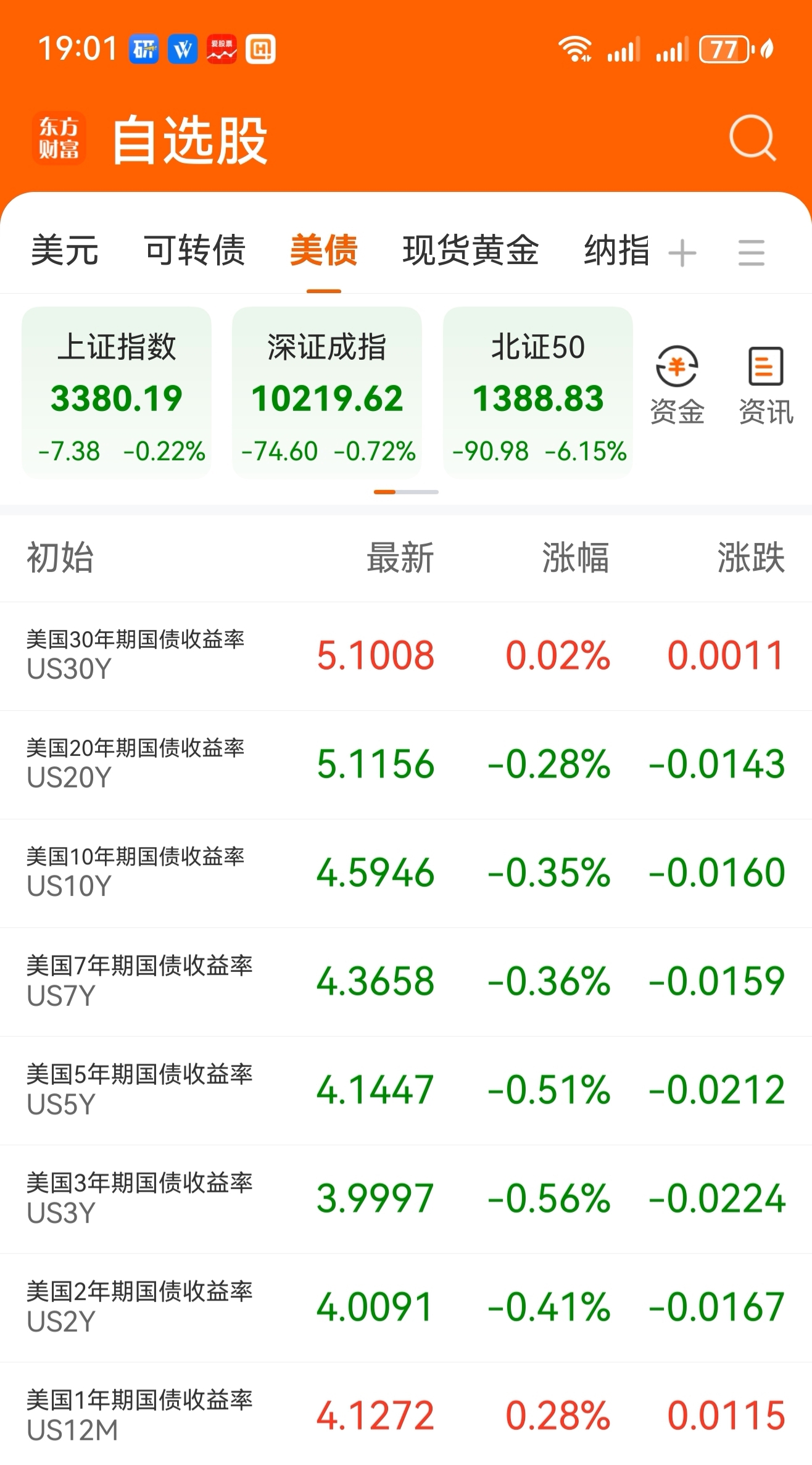812x1465 pixels.
Task: Open the 资讯 news shortcut
Action: [x=766, y=385]
